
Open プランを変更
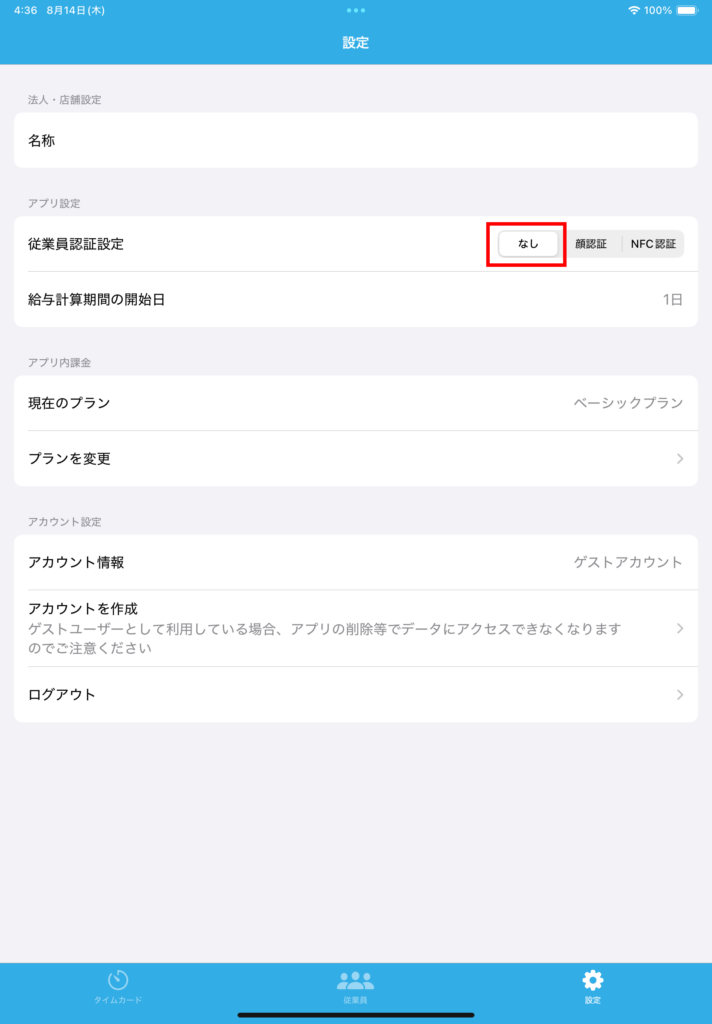tap(356, 459)
